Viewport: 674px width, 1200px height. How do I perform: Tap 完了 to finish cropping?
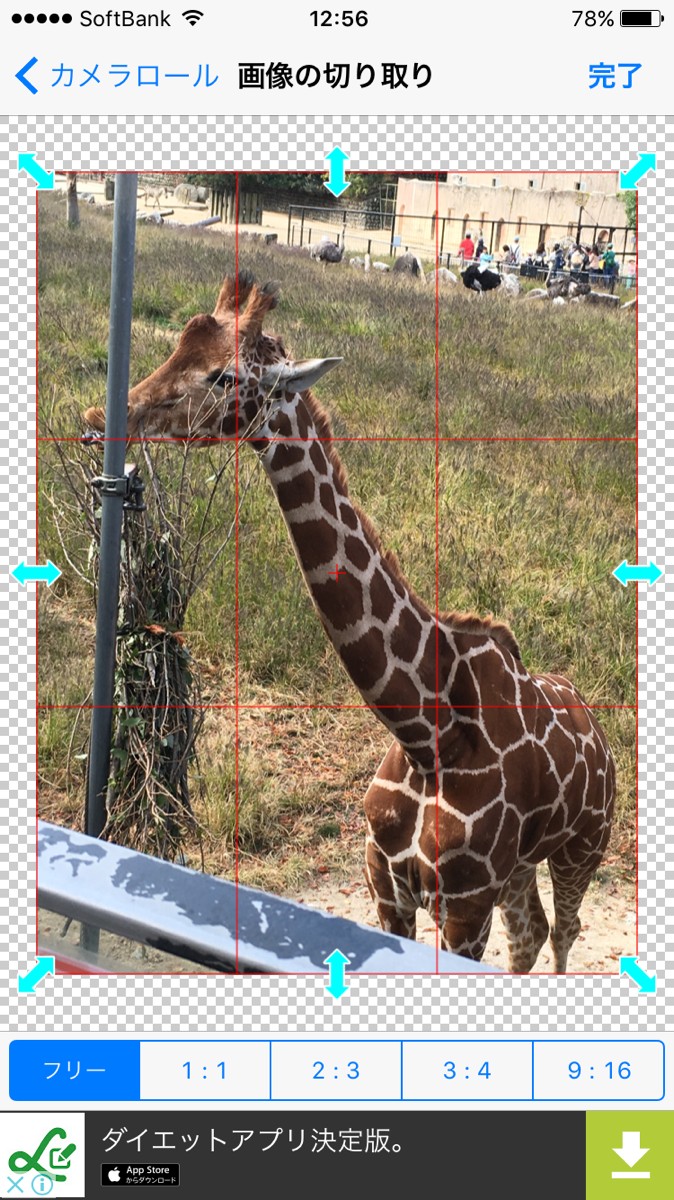614,76
